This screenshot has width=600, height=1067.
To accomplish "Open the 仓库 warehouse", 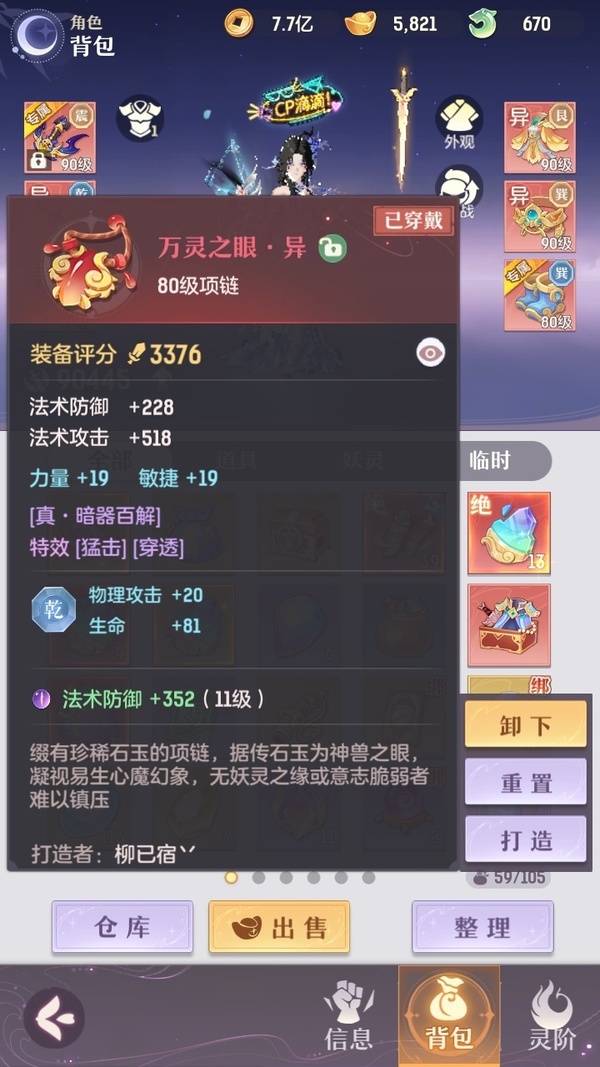I will coord(122,927).
